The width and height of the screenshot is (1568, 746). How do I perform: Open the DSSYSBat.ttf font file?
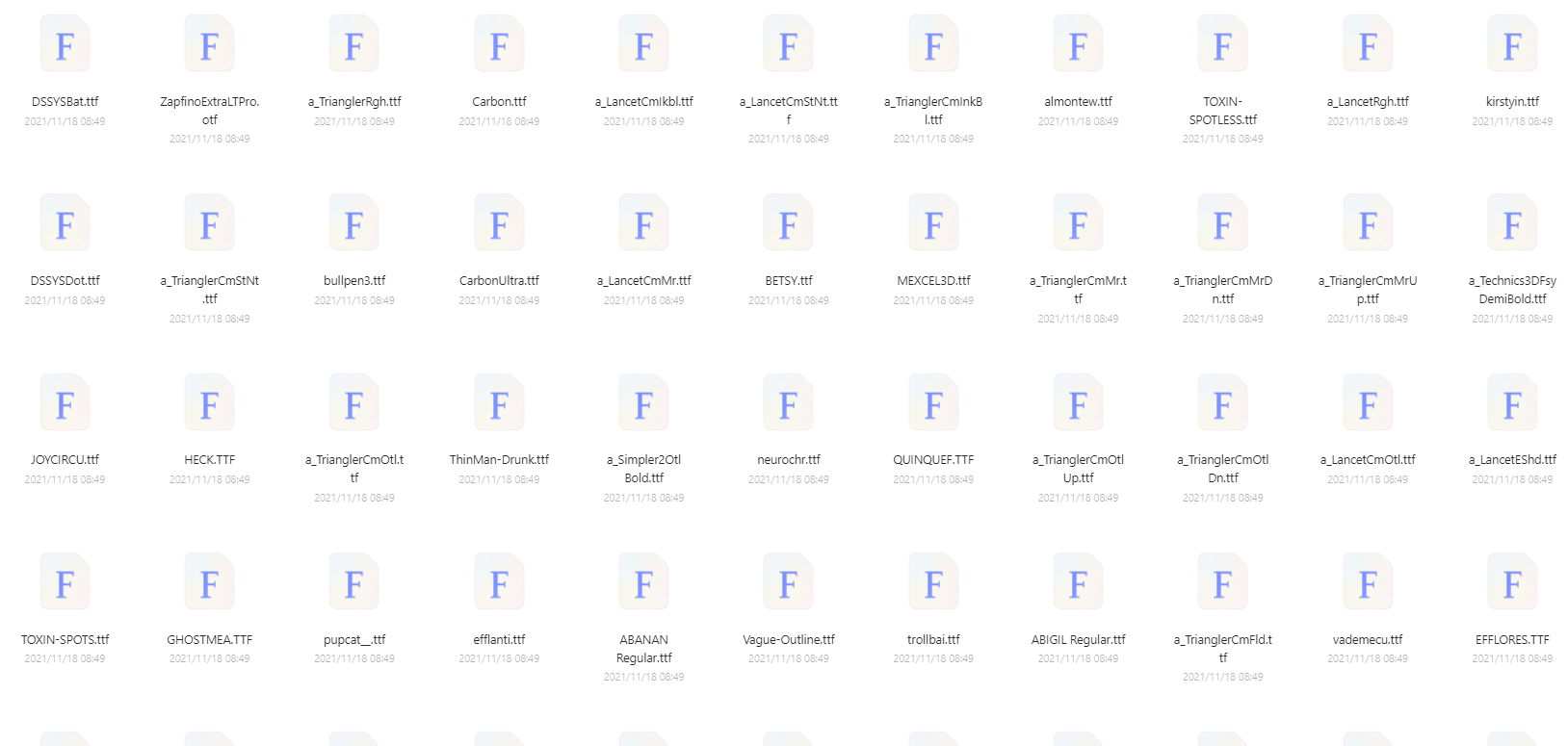(x=65, y=45)
